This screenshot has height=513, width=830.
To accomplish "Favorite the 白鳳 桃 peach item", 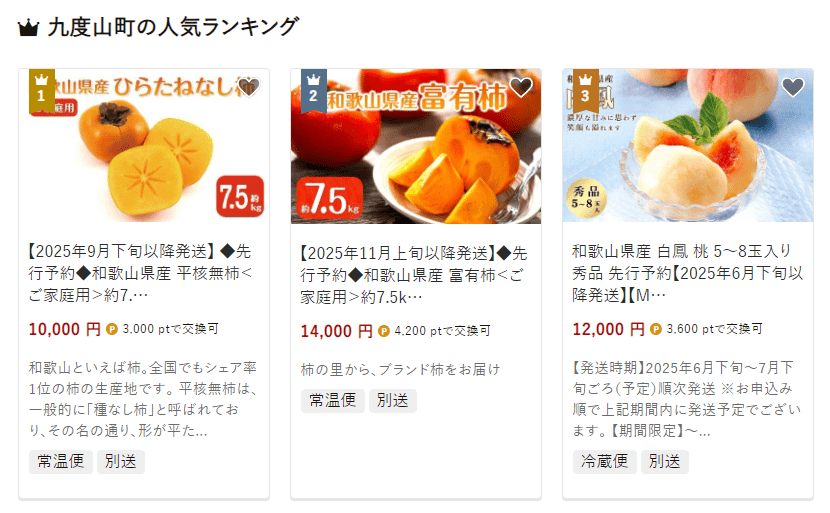I will (793, 87).
